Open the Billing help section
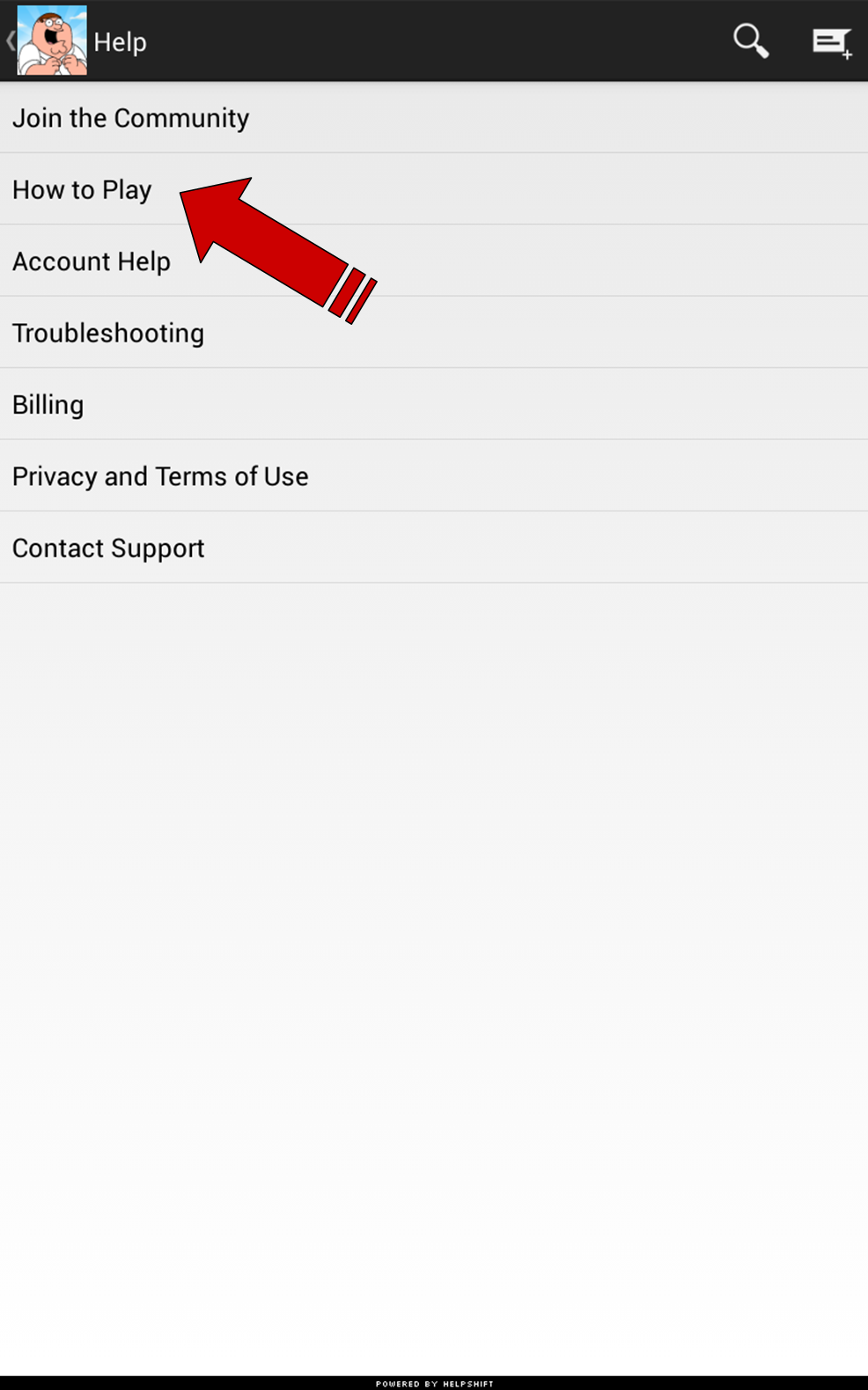This screenshot has width=868, height=1390. [48, 405]
